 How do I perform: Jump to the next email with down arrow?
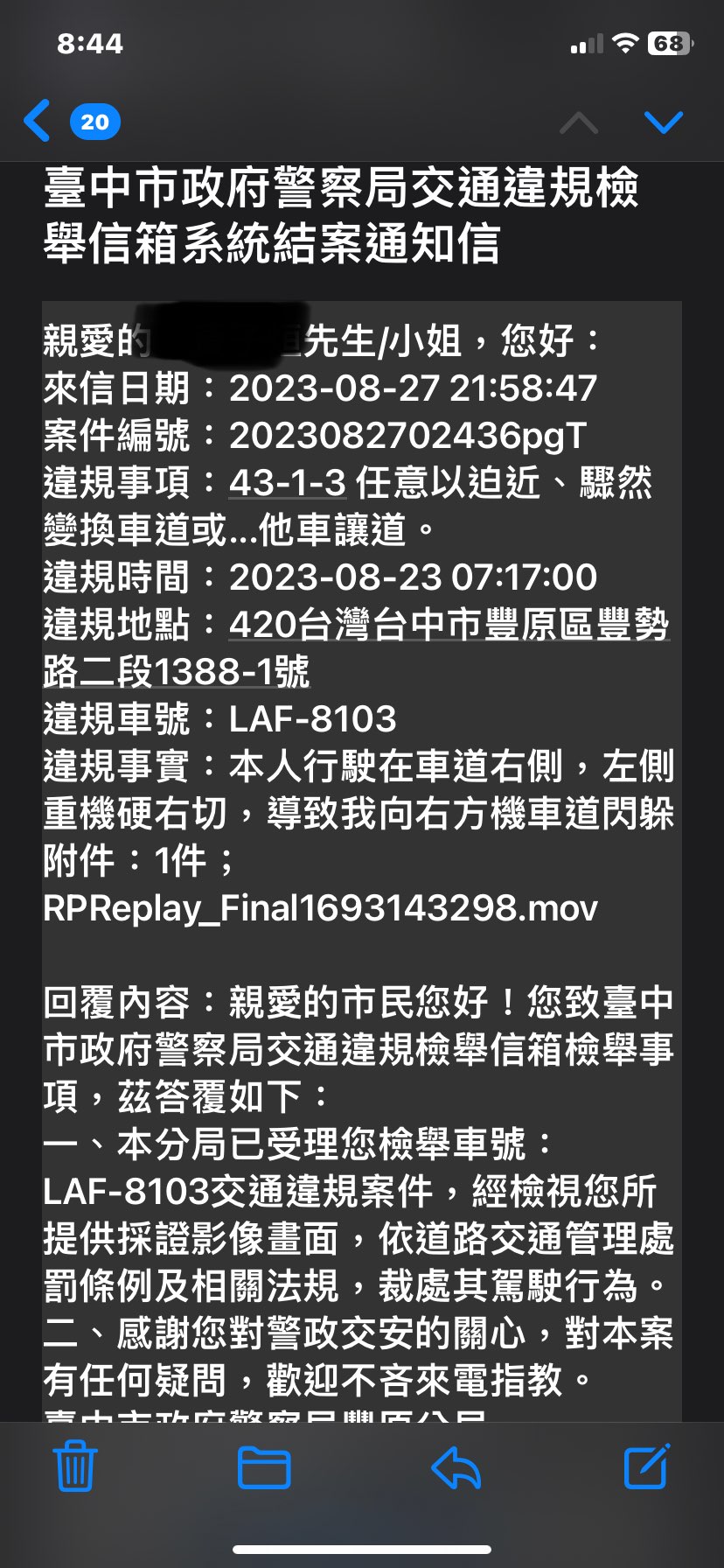(x=664, y=122)
